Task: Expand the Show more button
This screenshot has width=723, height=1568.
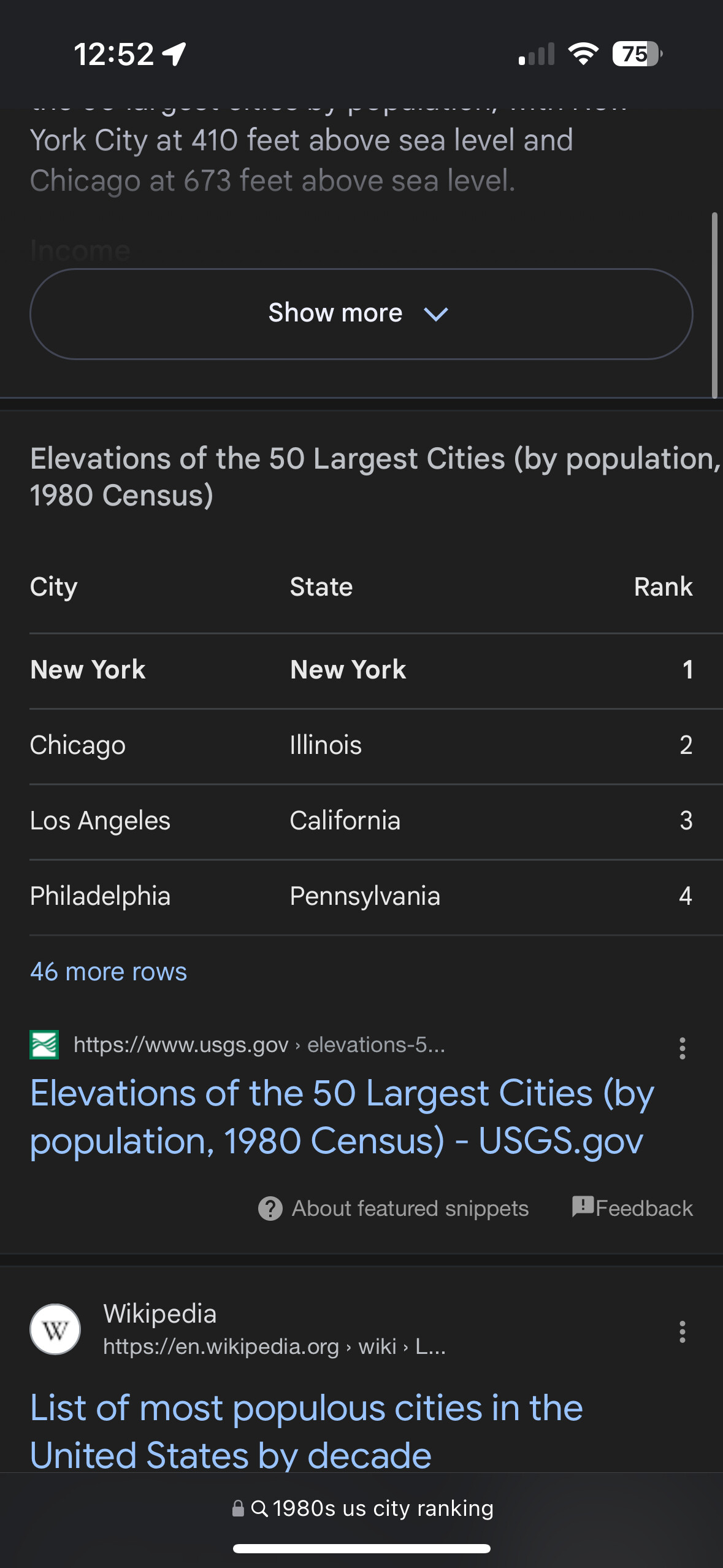Action: (x=361, y=313)
